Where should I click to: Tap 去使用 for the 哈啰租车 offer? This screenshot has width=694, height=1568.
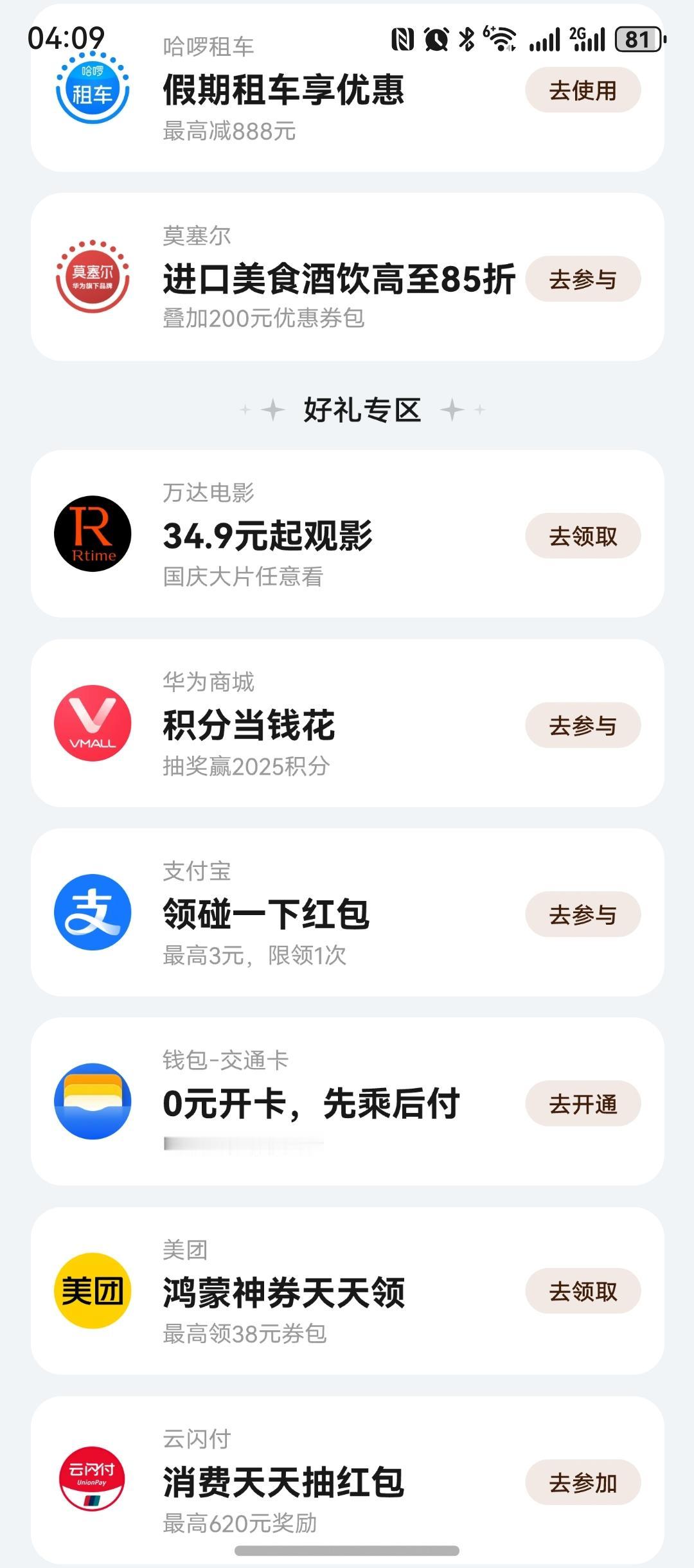[x=583, y=91]
